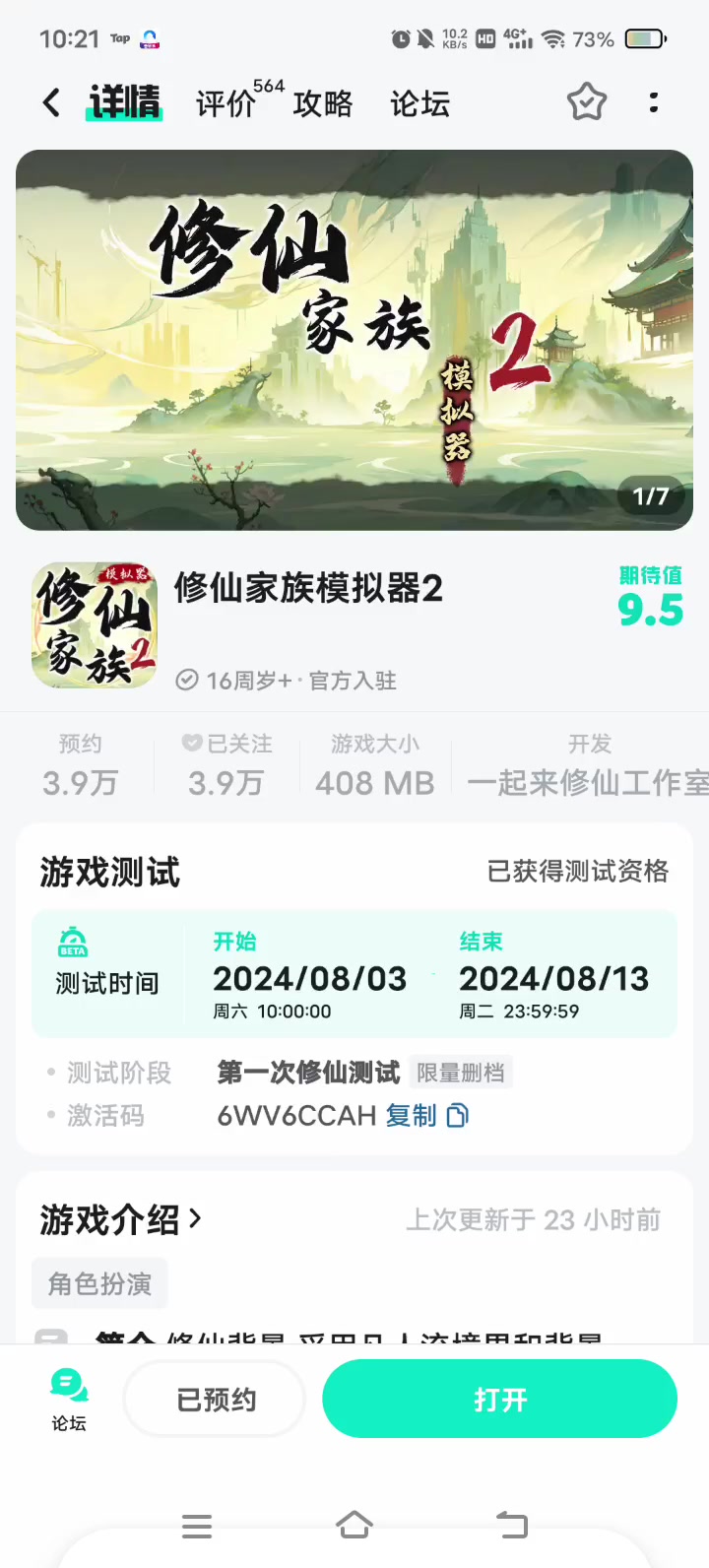Open the three-dot overflow menu
This screenshot has height=1568, width=709.
tap(654, 102)
